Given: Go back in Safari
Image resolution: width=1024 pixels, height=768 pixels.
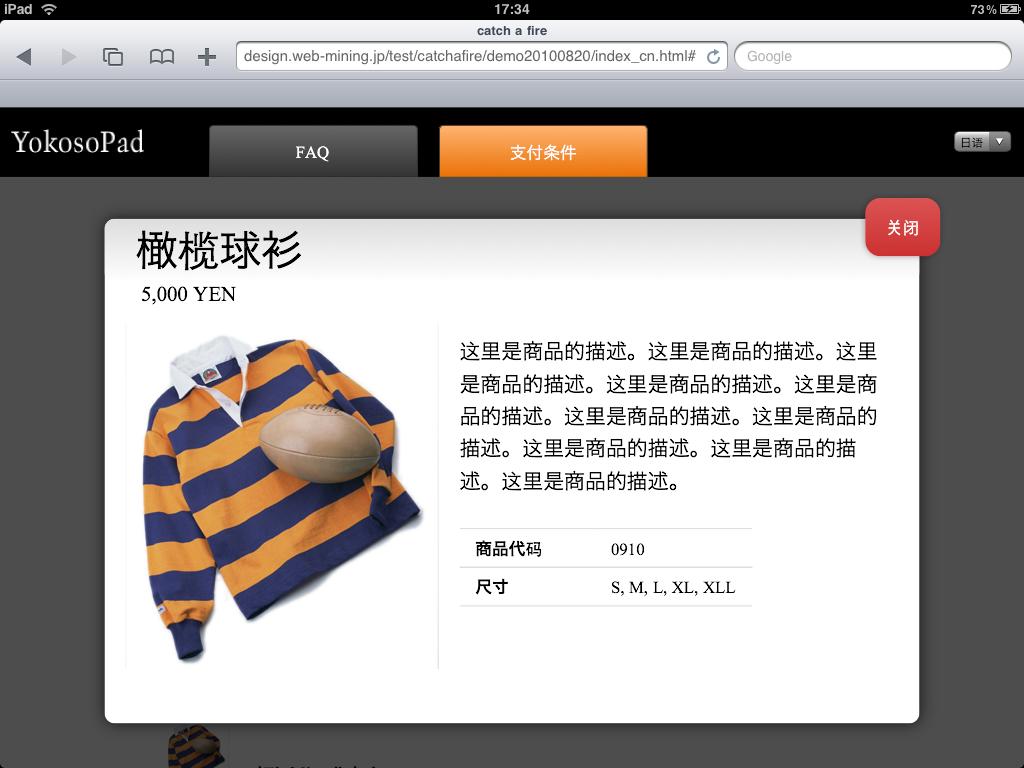Looking at the screenshot, I should [24, 57].
